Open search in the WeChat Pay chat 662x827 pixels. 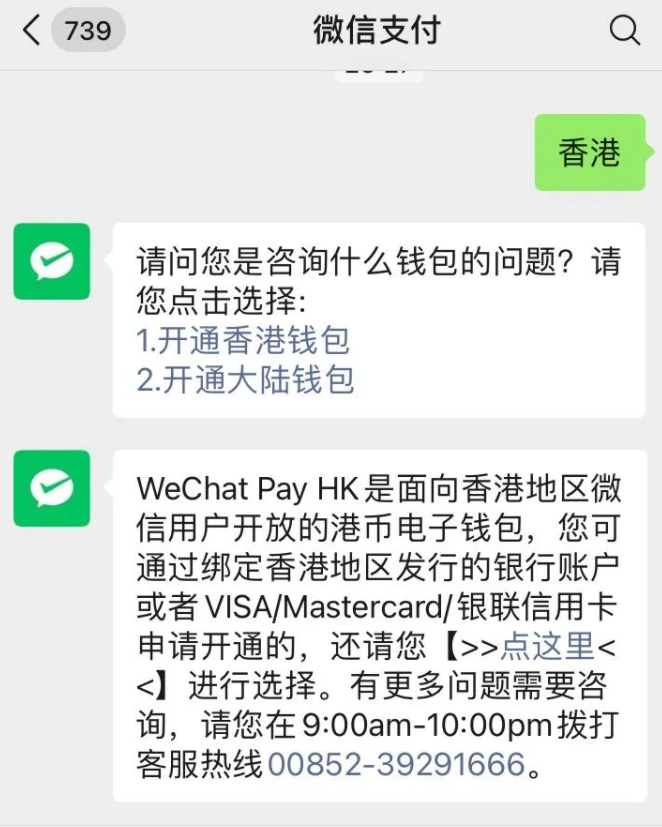click(625, 31)
